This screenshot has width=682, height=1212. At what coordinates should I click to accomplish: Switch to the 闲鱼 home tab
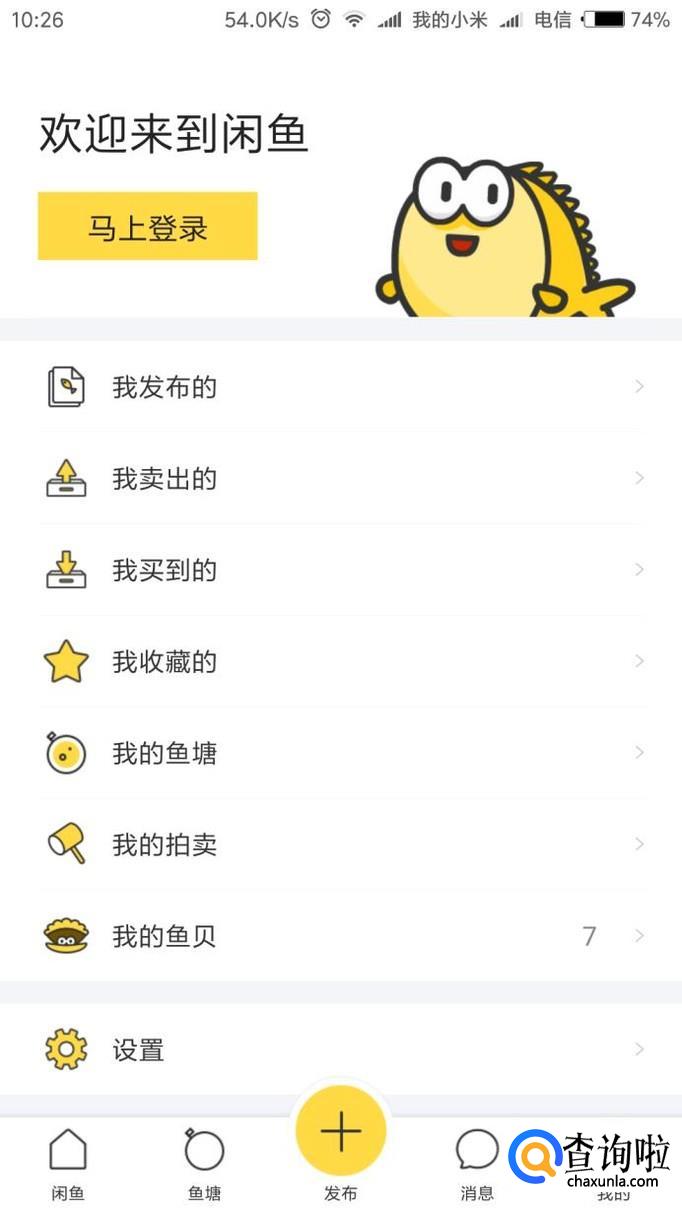click(68, 1162)
